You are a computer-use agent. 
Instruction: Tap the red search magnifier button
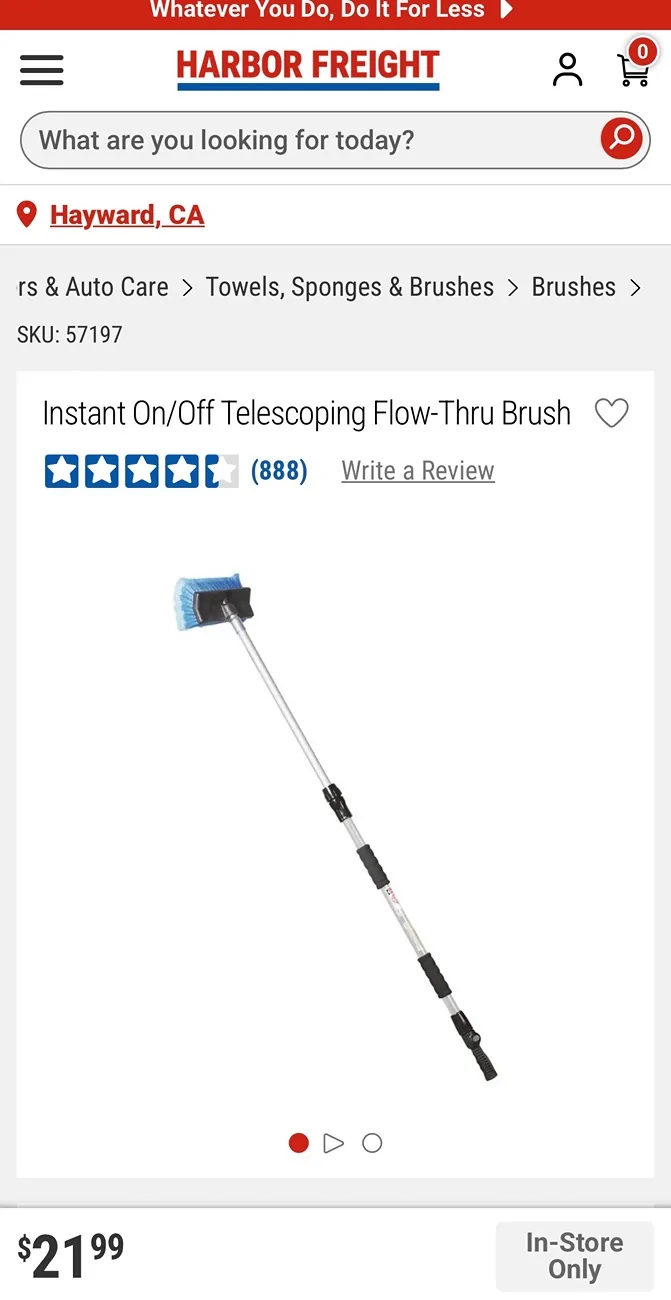(621, 139)
